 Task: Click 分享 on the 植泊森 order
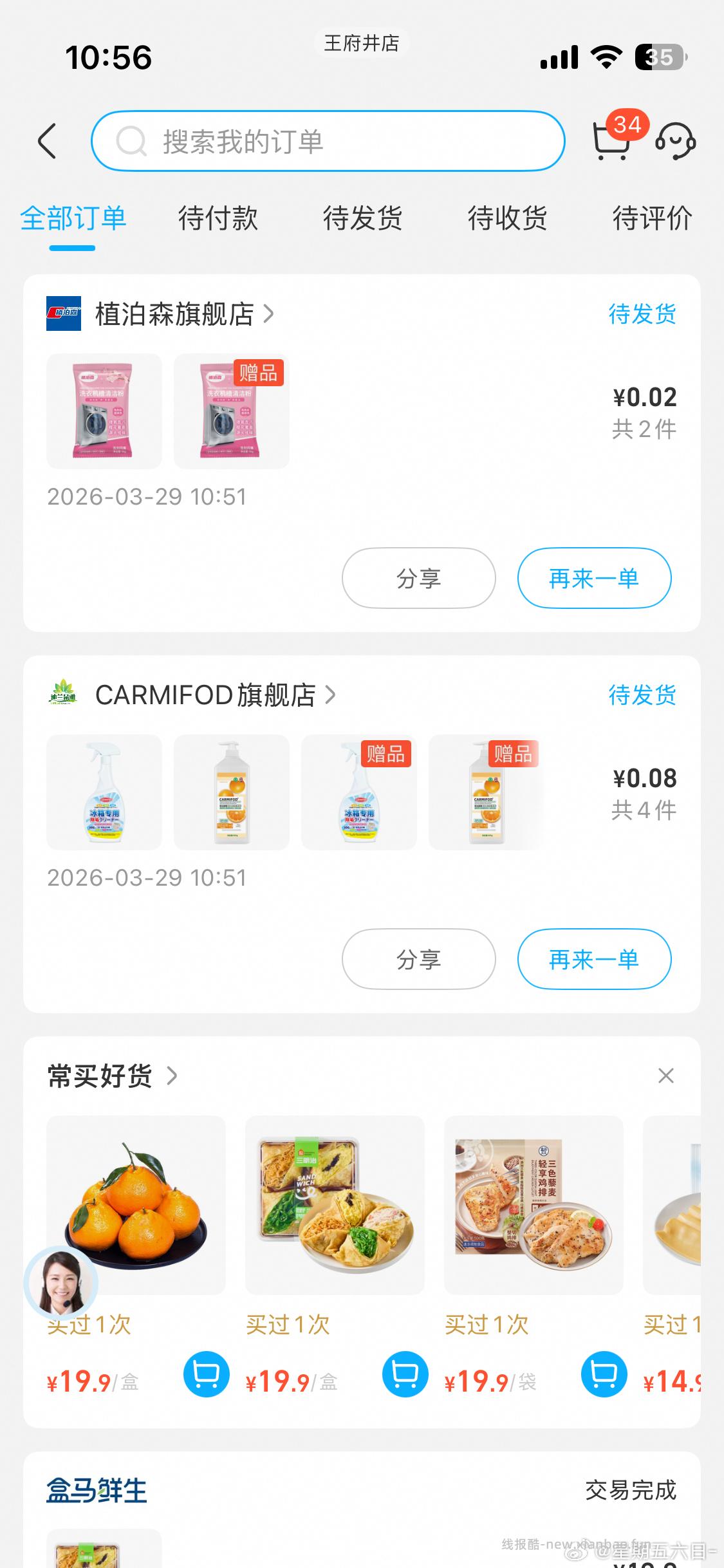tap(418, 577)
